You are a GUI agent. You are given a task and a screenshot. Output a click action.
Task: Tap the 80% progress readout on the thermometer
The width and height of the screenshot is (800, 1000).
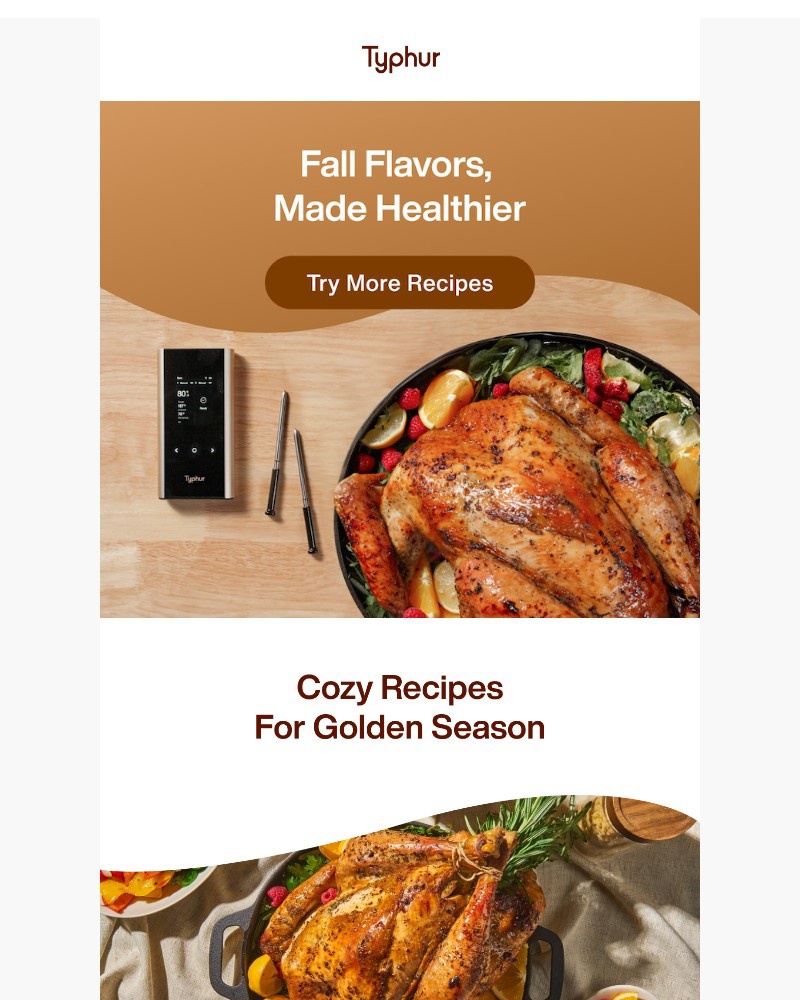[x=181, y=393]
